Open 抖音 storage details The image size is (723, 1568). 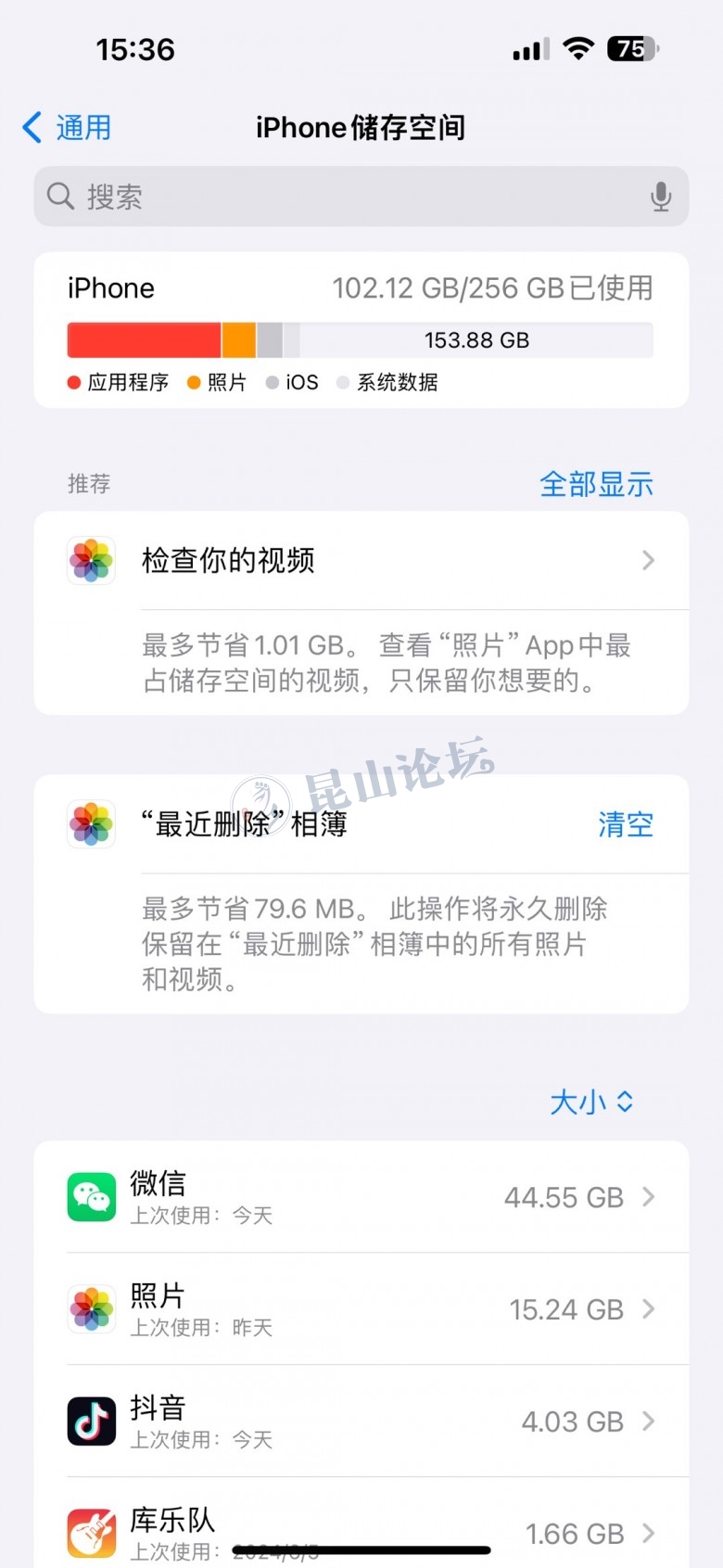point(361,1421)
